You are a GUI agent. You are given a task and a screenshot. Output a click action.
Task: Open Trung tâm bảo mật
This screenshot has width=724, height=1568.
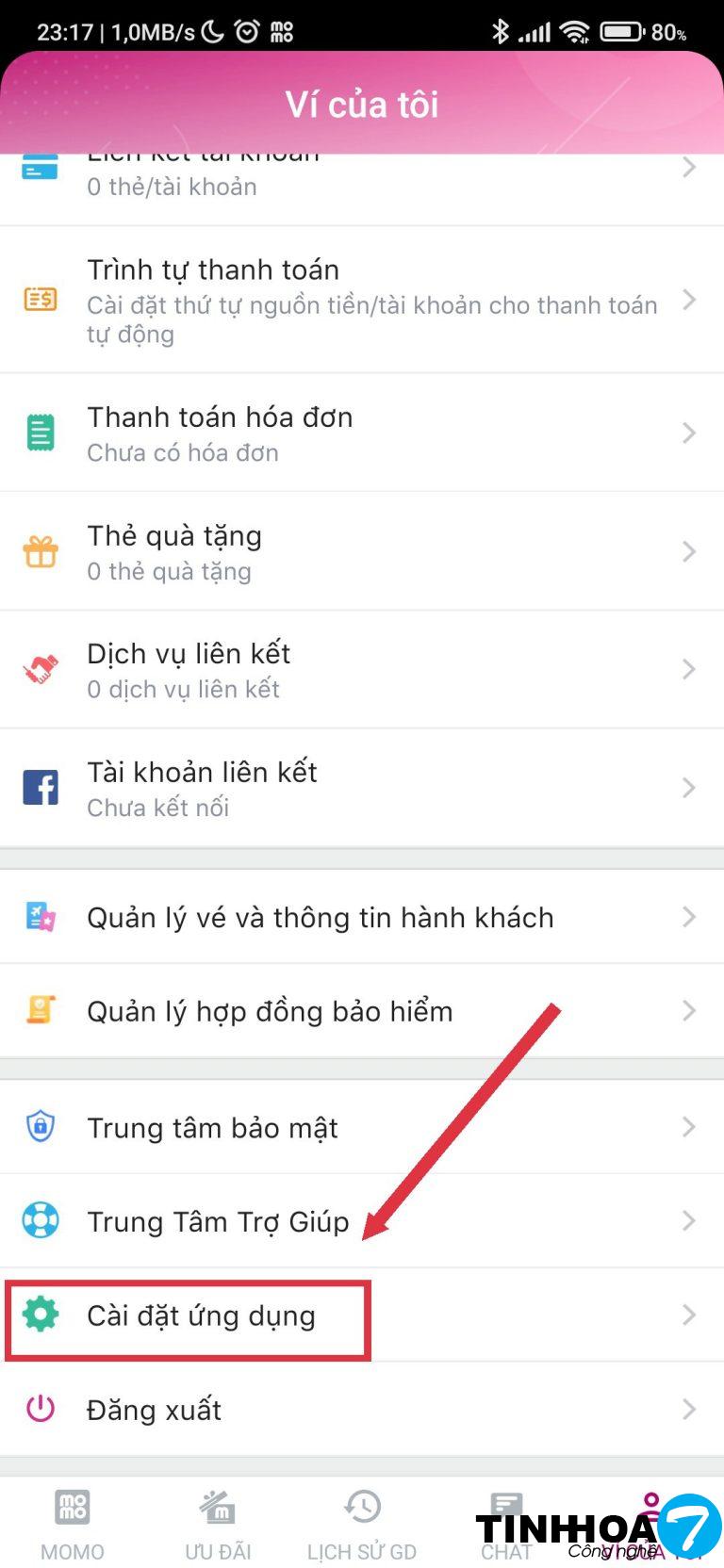(362, 1127)
